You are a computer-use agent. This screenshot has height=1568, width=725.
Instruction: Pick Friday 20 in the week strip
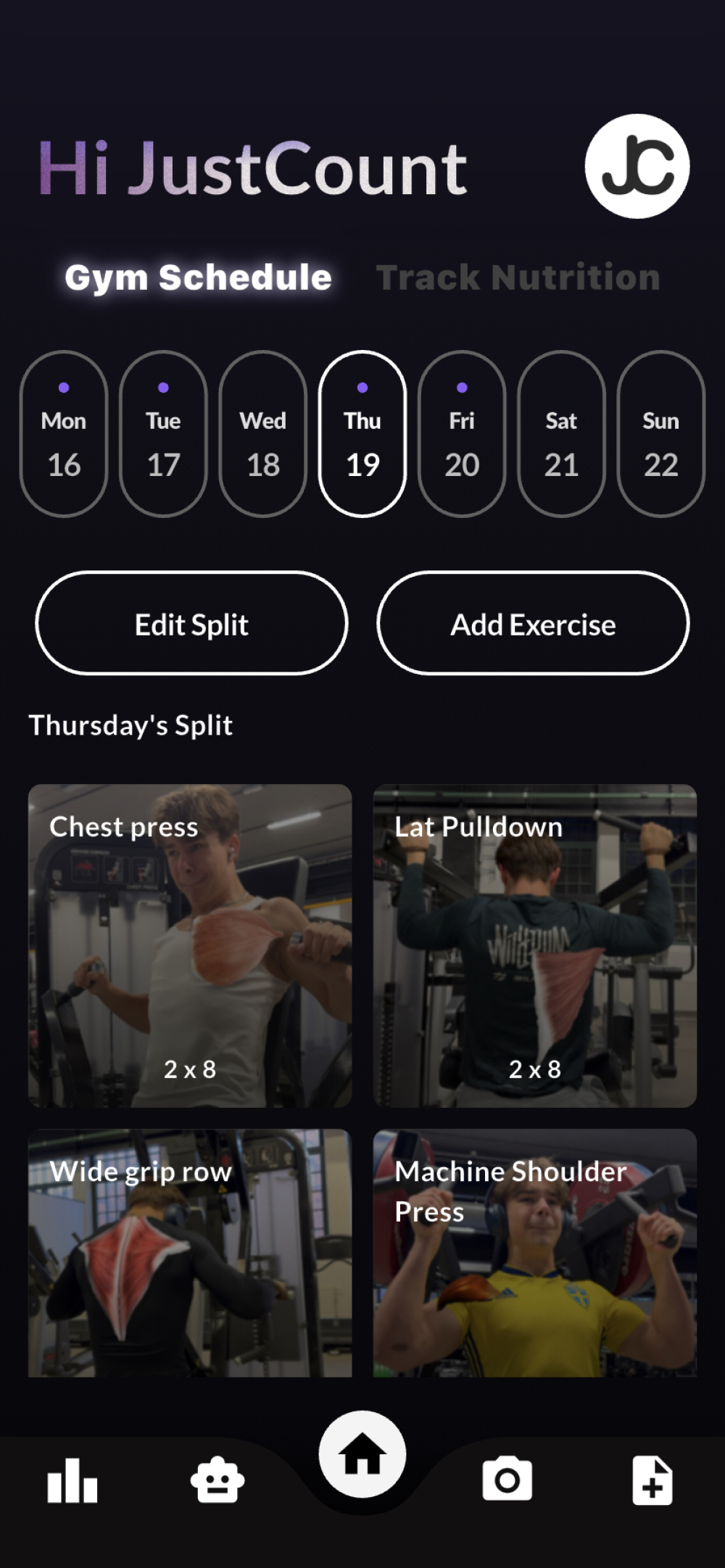coord(462,434)
